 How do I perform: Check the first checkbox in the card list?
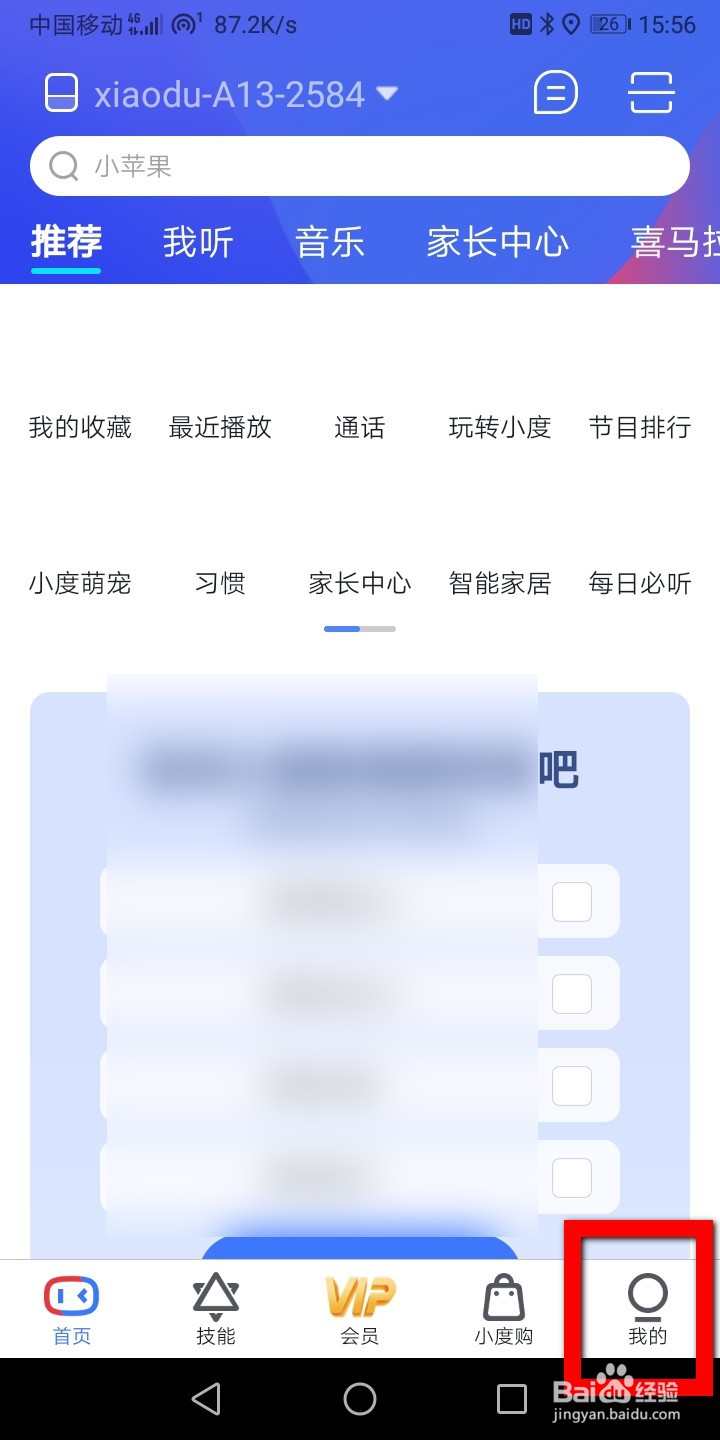click(571, 901)
